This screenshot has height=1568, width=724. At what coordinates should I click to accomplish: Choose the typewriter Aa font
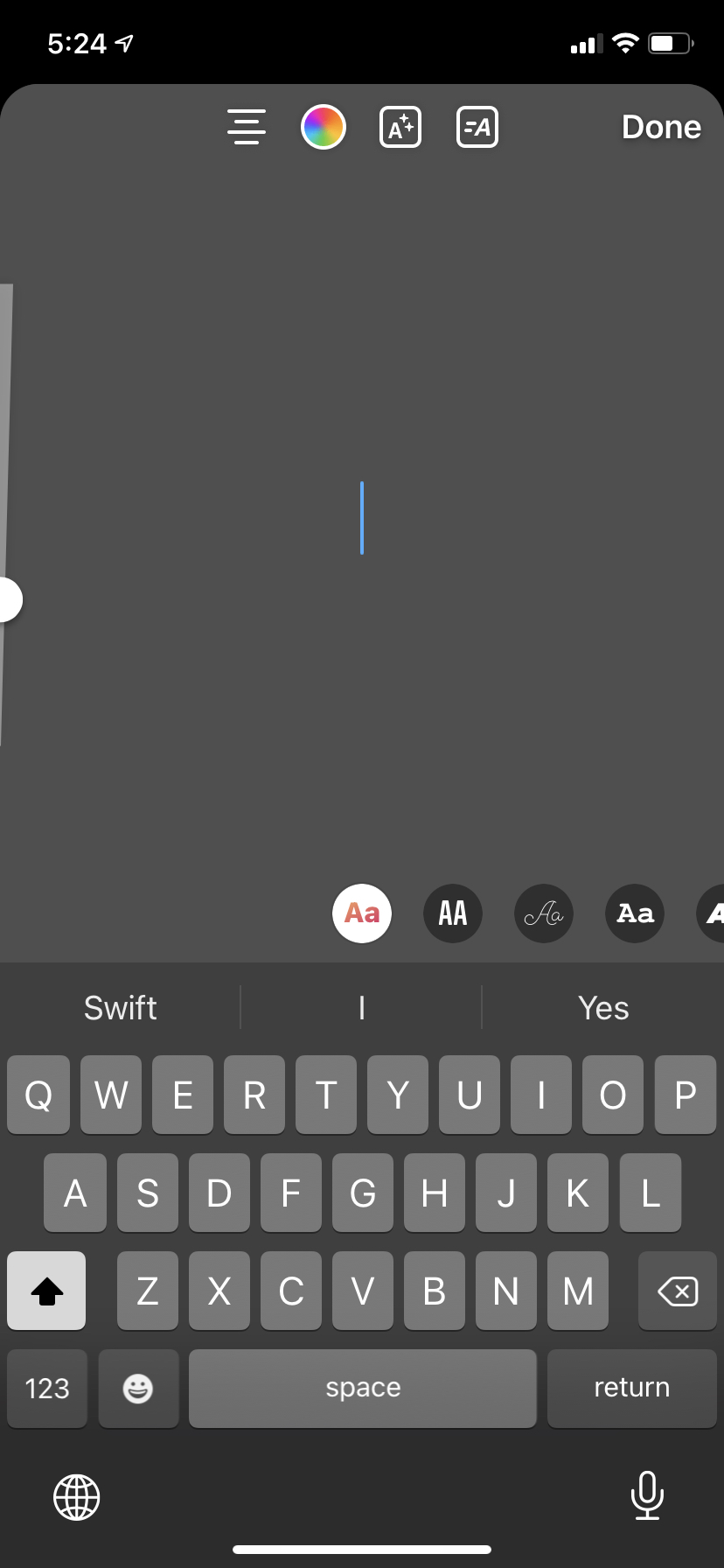click(635, 913)
